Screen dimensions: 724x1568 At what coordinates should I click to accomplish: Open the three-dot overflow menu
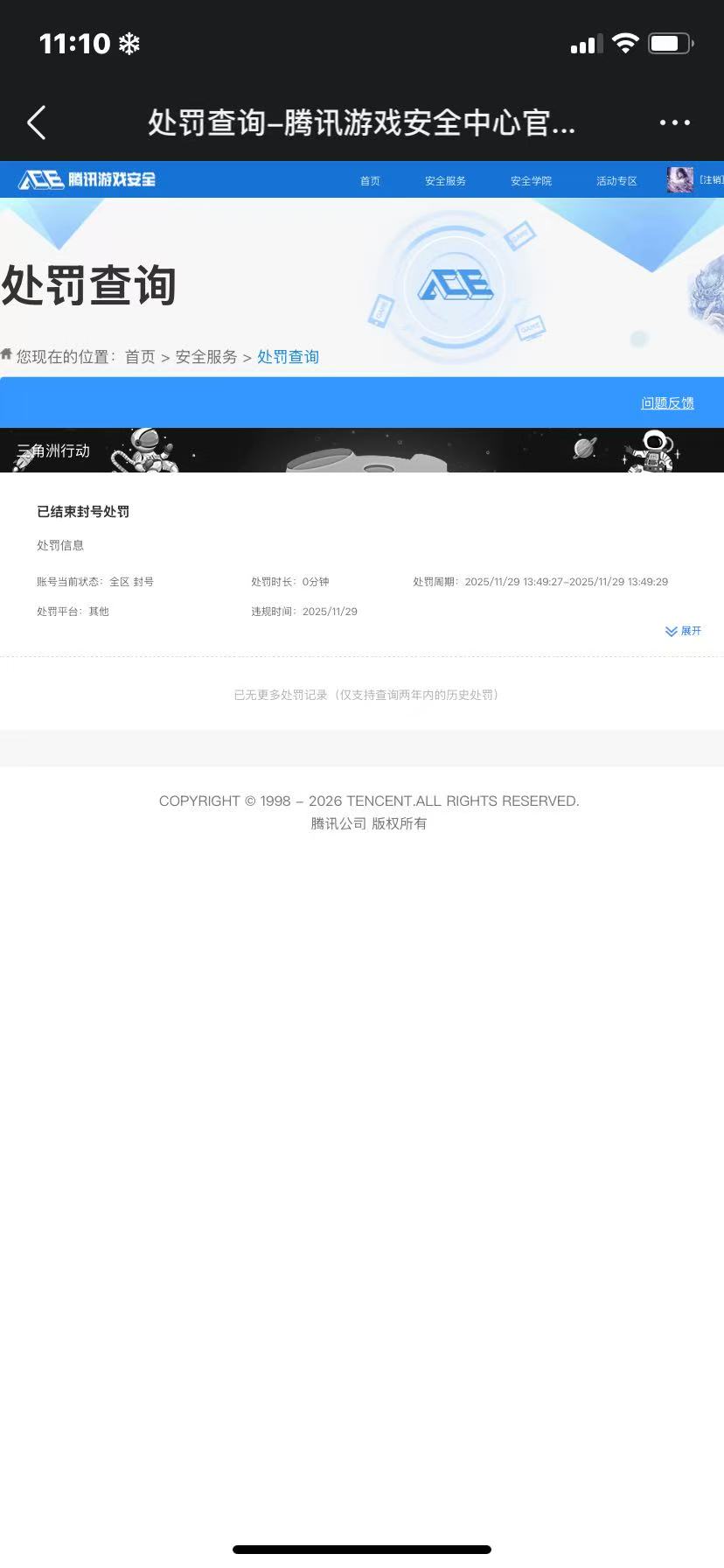[674, 123]
